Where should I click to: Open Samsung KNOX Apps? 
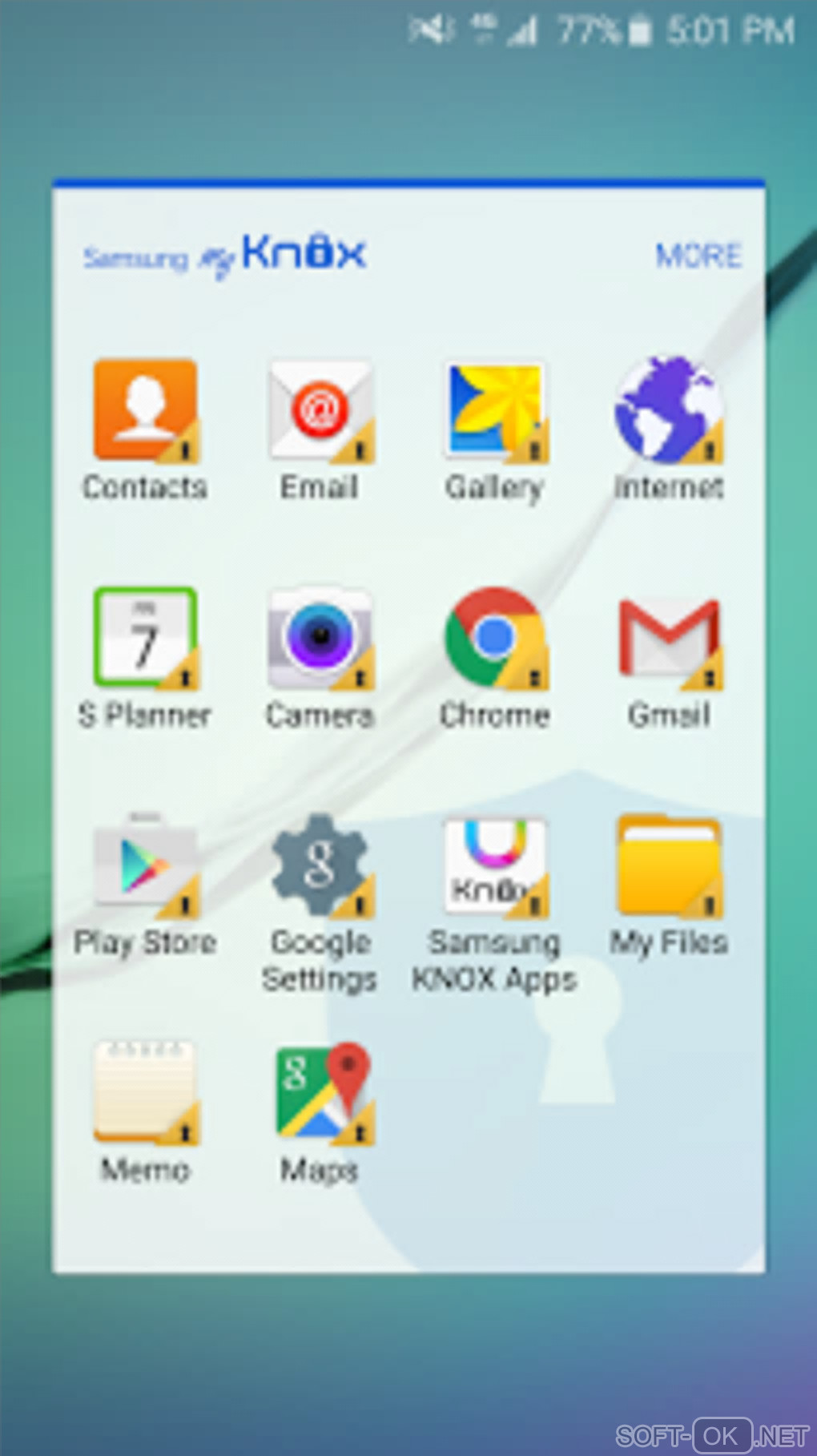coord(494,866)
